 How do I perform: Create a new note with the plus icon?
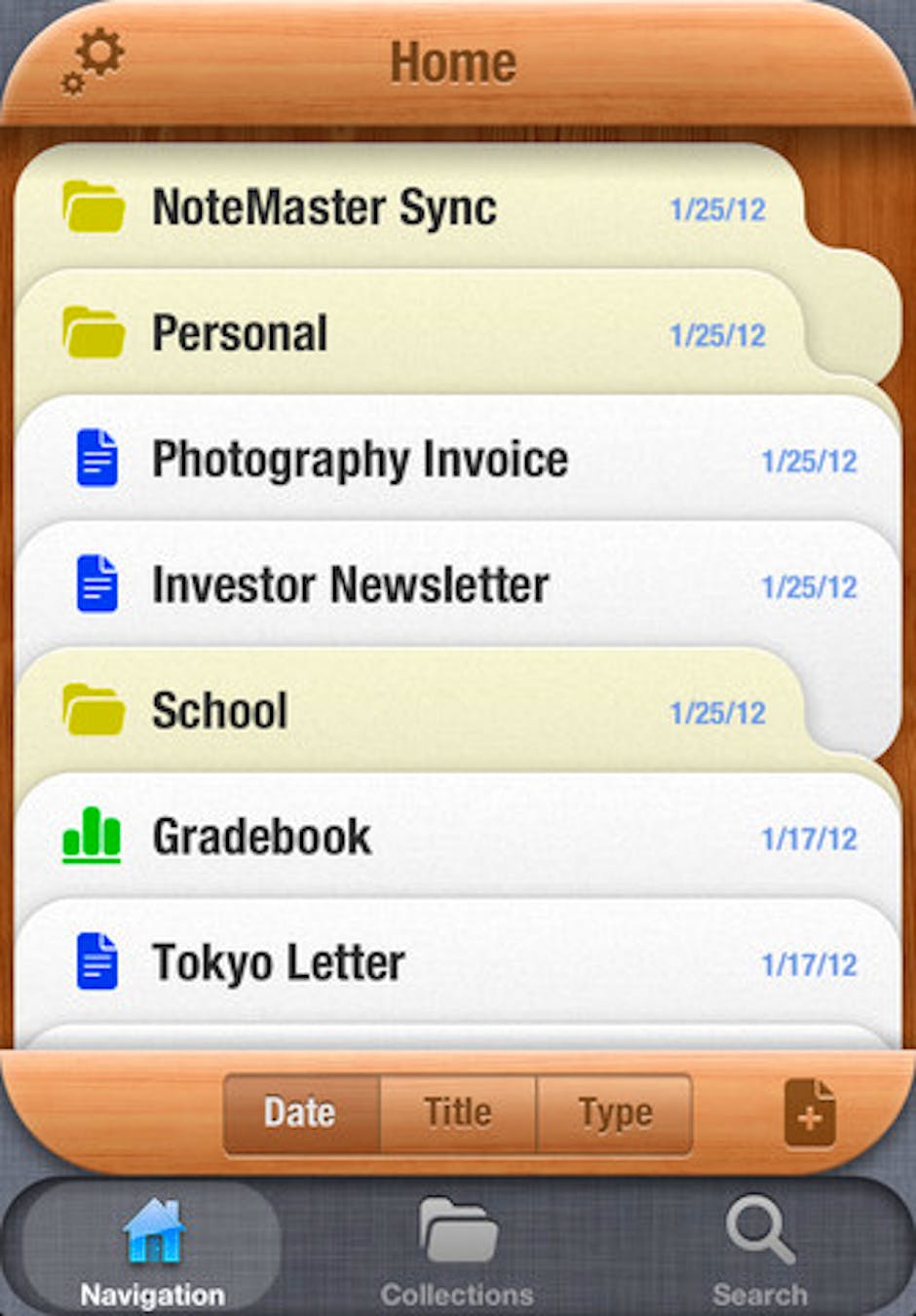click(x=810, y=1113)
